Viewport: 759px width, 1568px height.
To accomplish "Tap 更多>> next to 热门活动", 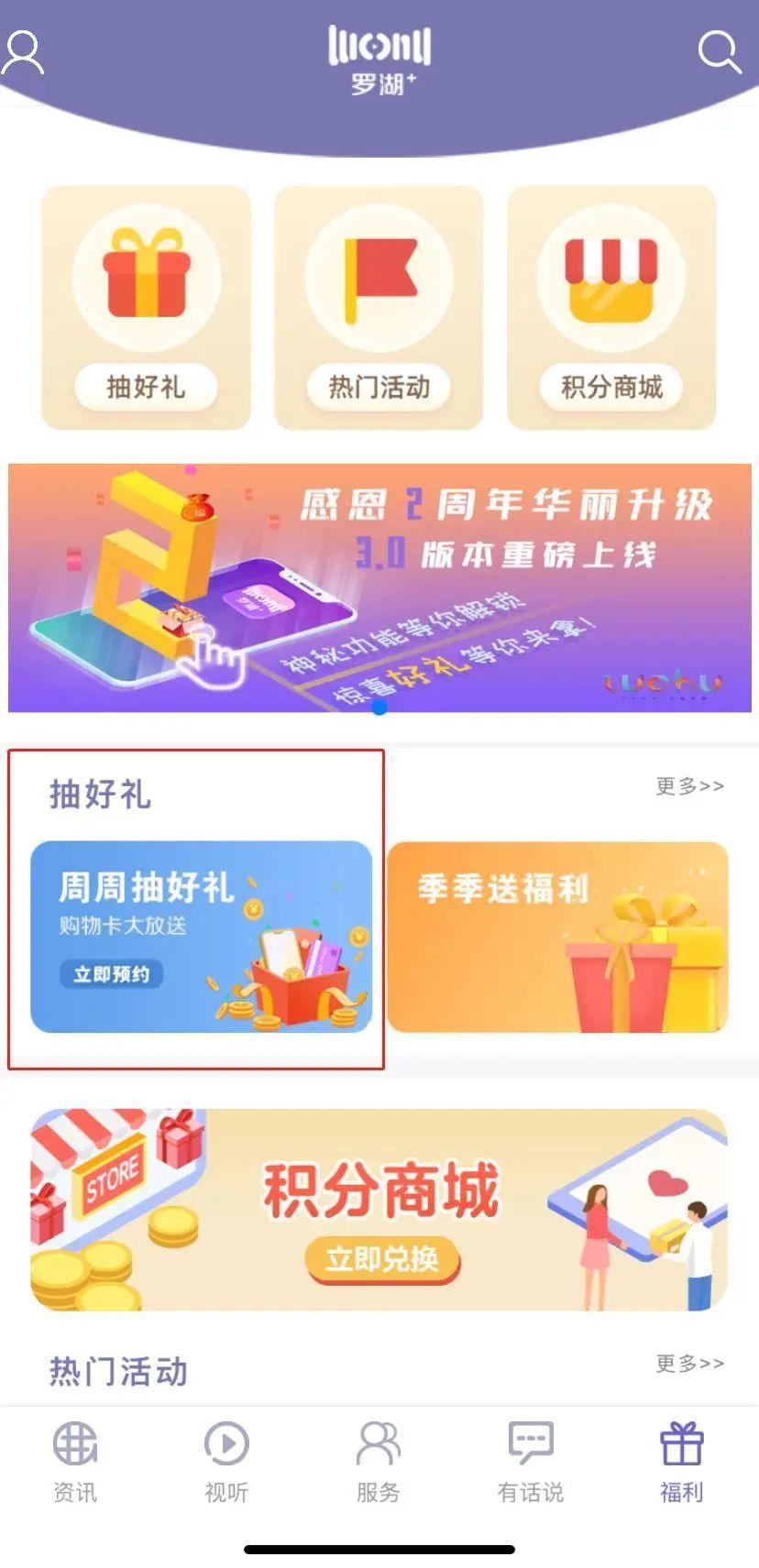I will [689, 1364].
